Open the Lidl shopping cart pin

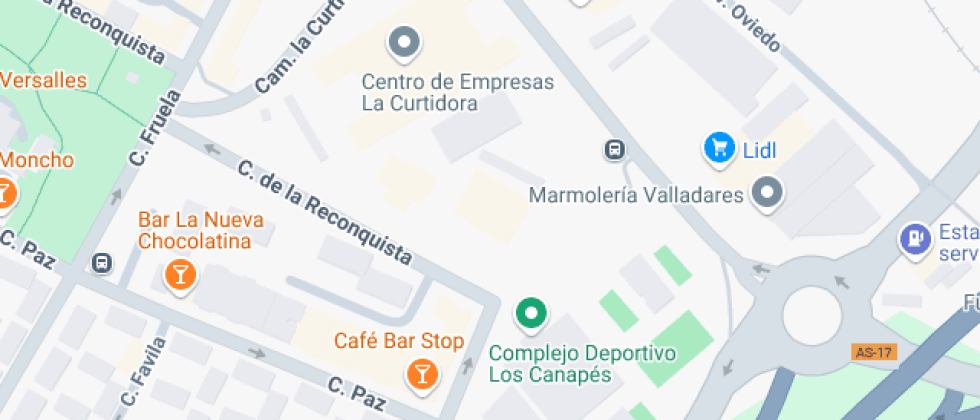tap(719, 149)
